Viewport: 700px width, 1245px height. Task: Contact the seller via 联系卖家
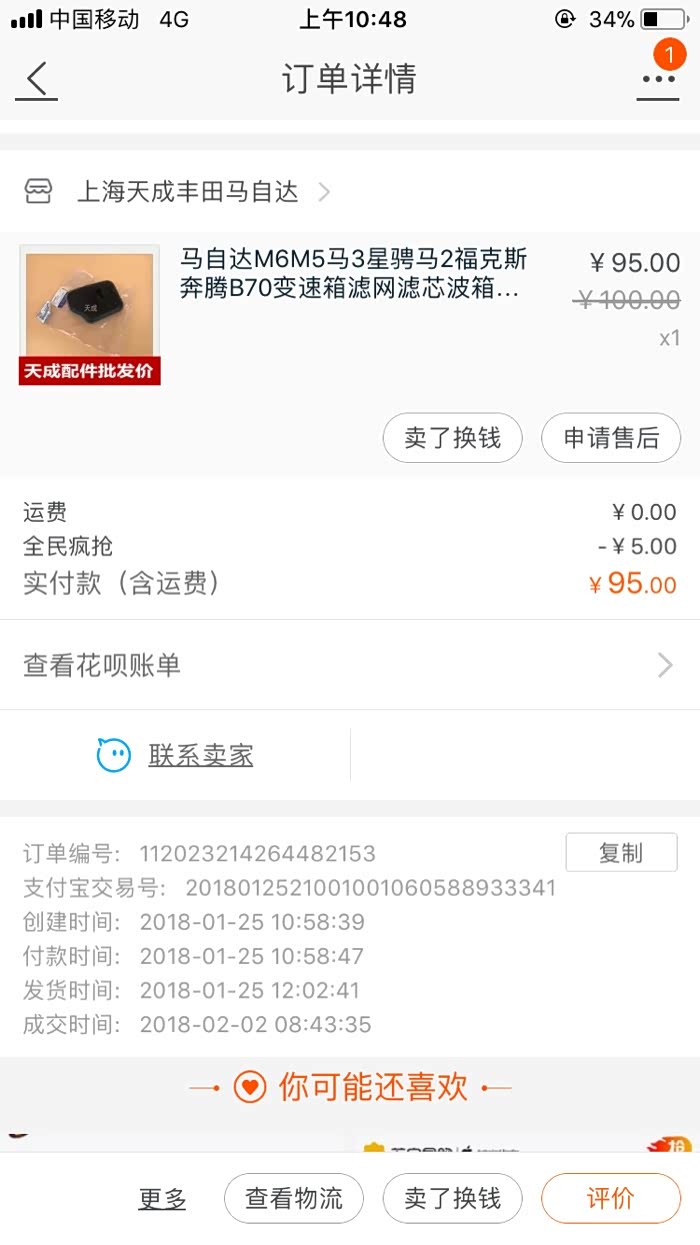coord(200,755)
